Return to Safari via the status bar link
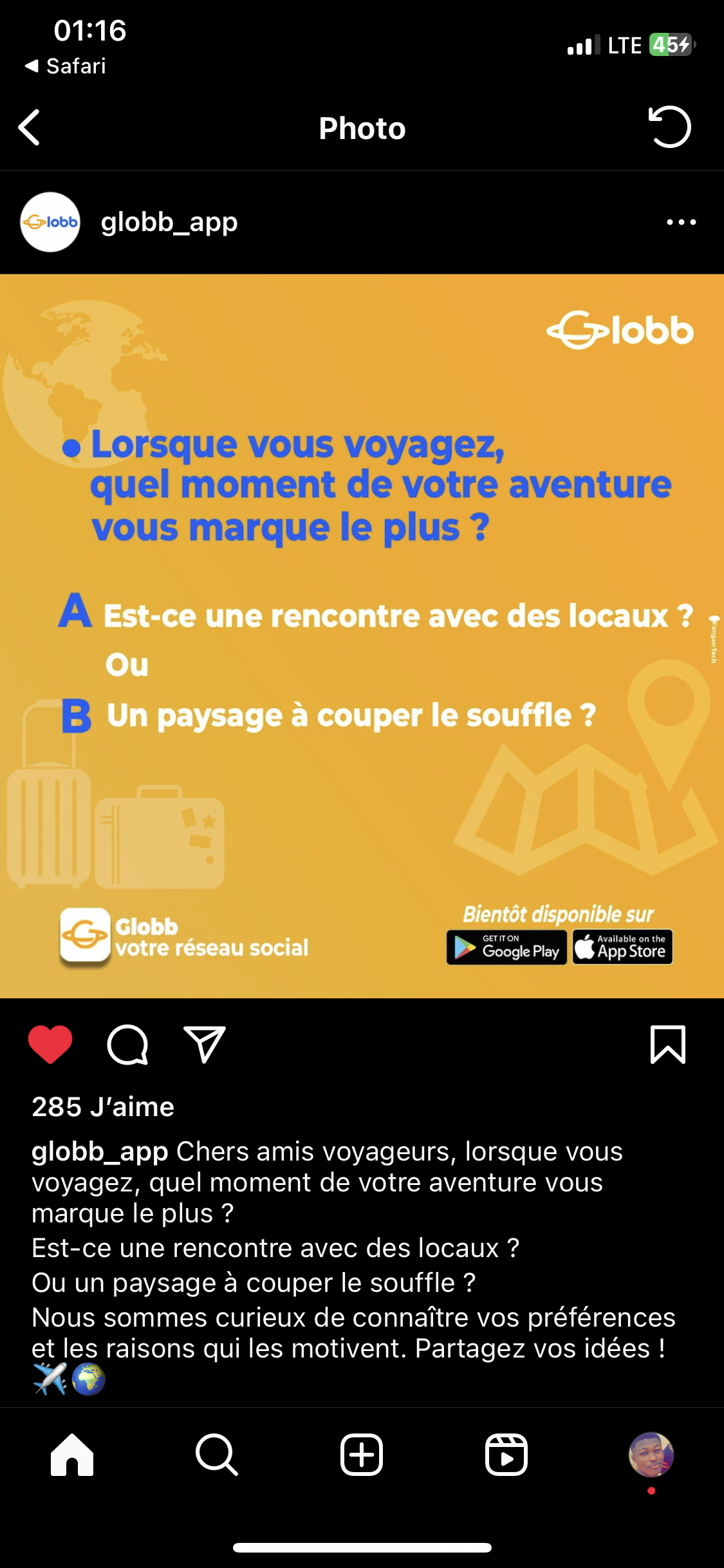The image size is (724, 1568). (66, 66)
